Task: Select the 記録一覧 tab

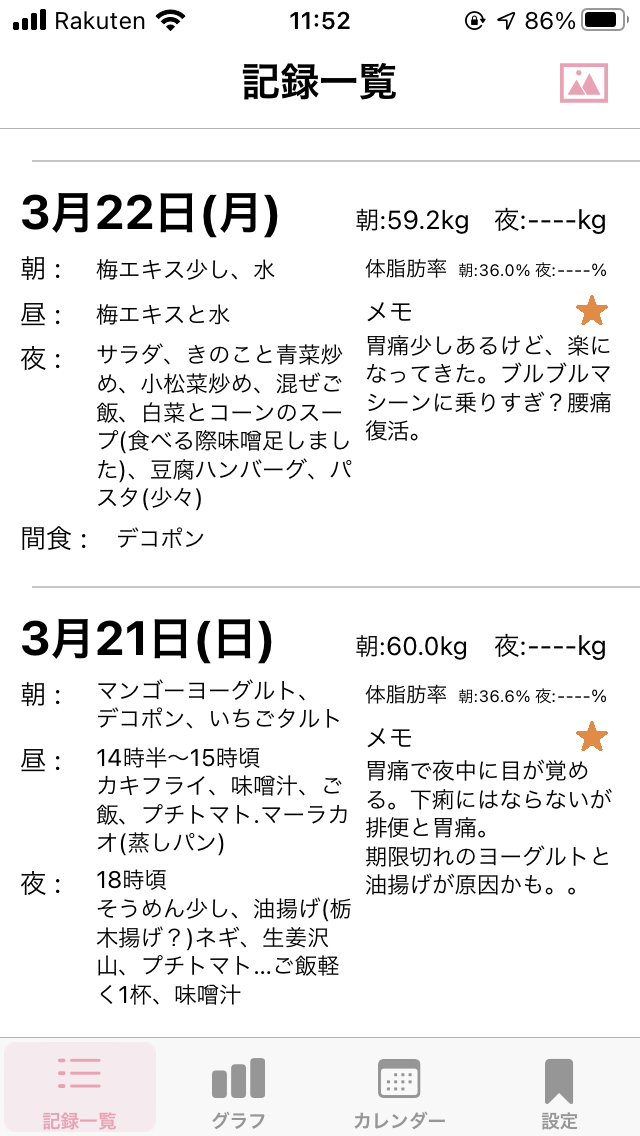Action: (x=80, y=1087)
